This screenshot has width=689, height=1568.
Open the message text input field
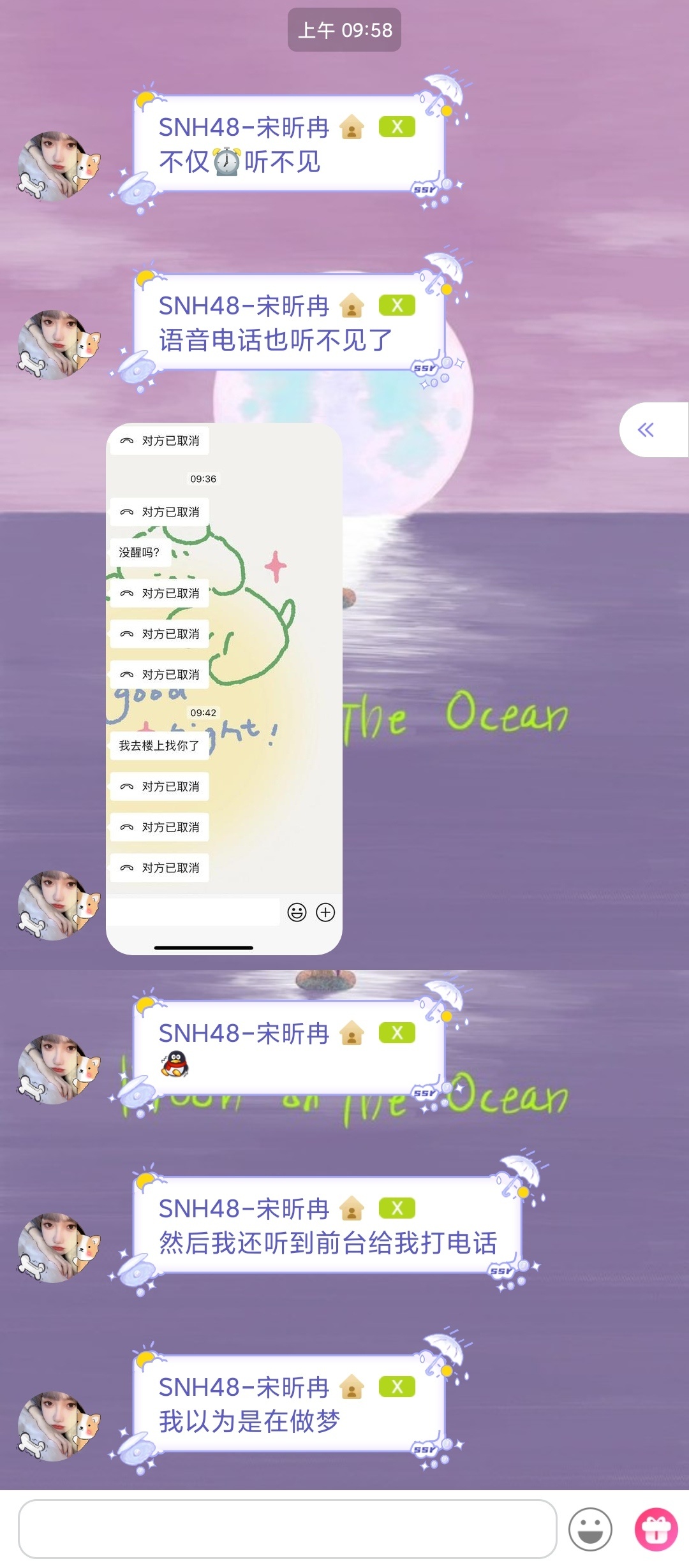click(x=287, y=1528)
